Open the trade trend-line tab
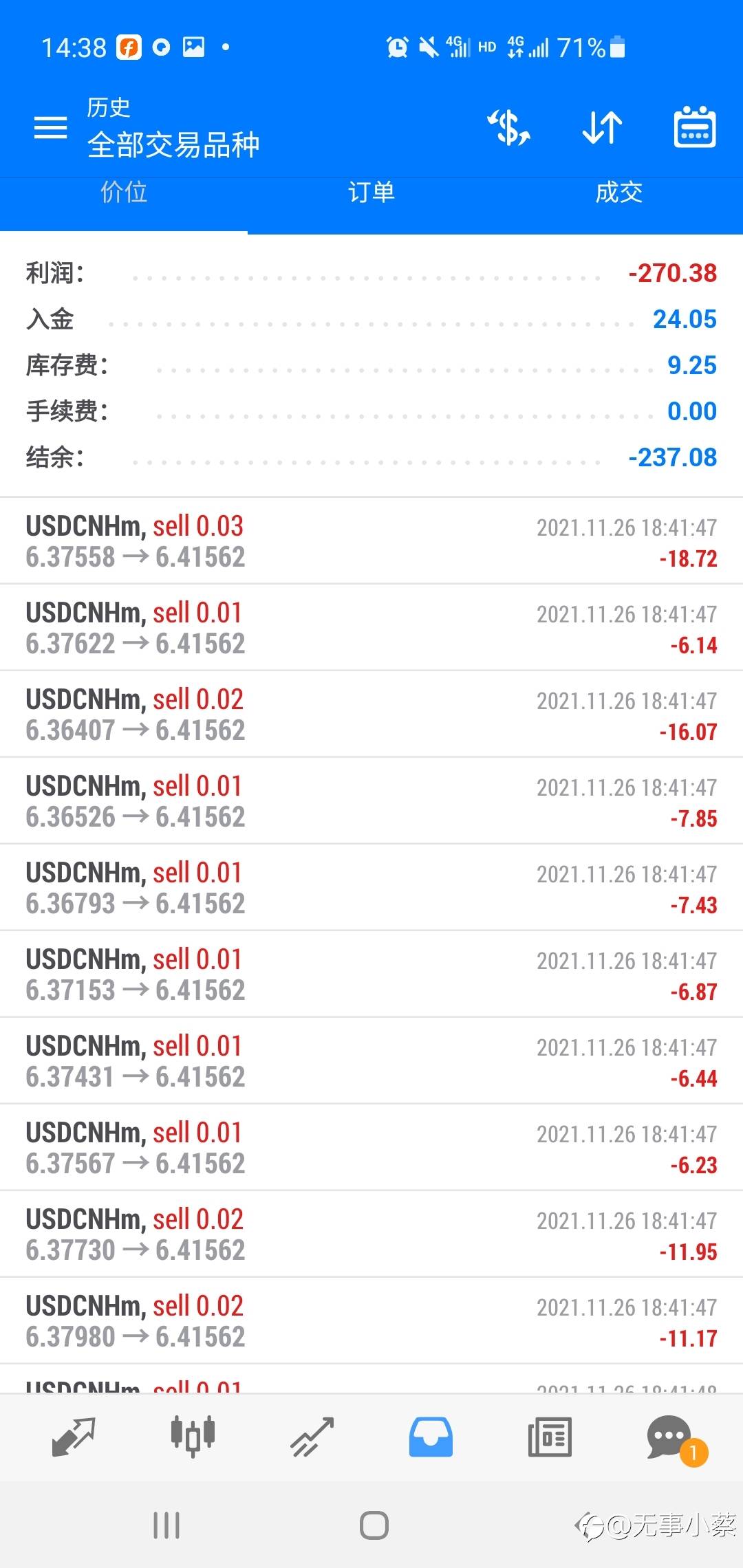The image size is (743, 1568). point(312,1437)
